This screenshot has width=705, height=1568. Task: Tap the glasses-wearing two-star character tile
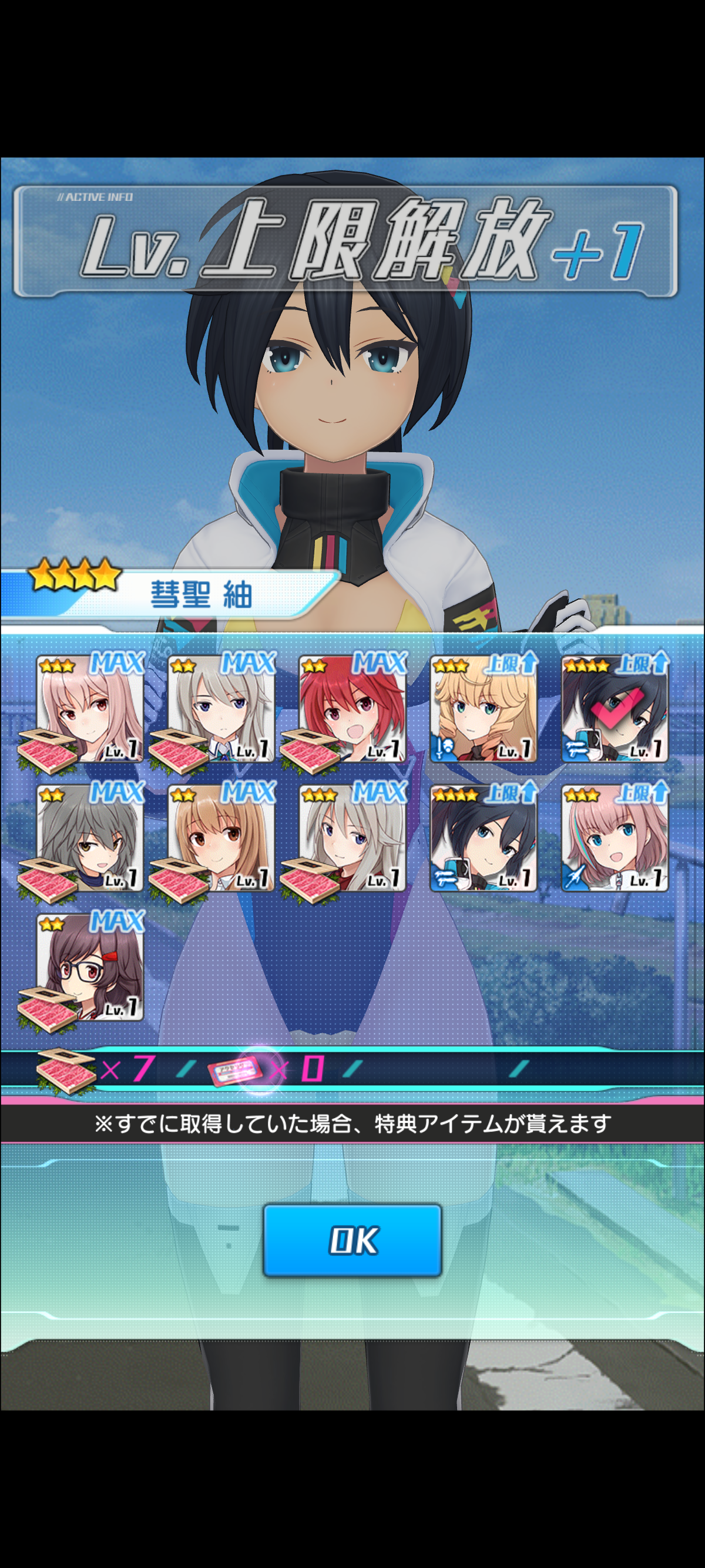point(90,968)
